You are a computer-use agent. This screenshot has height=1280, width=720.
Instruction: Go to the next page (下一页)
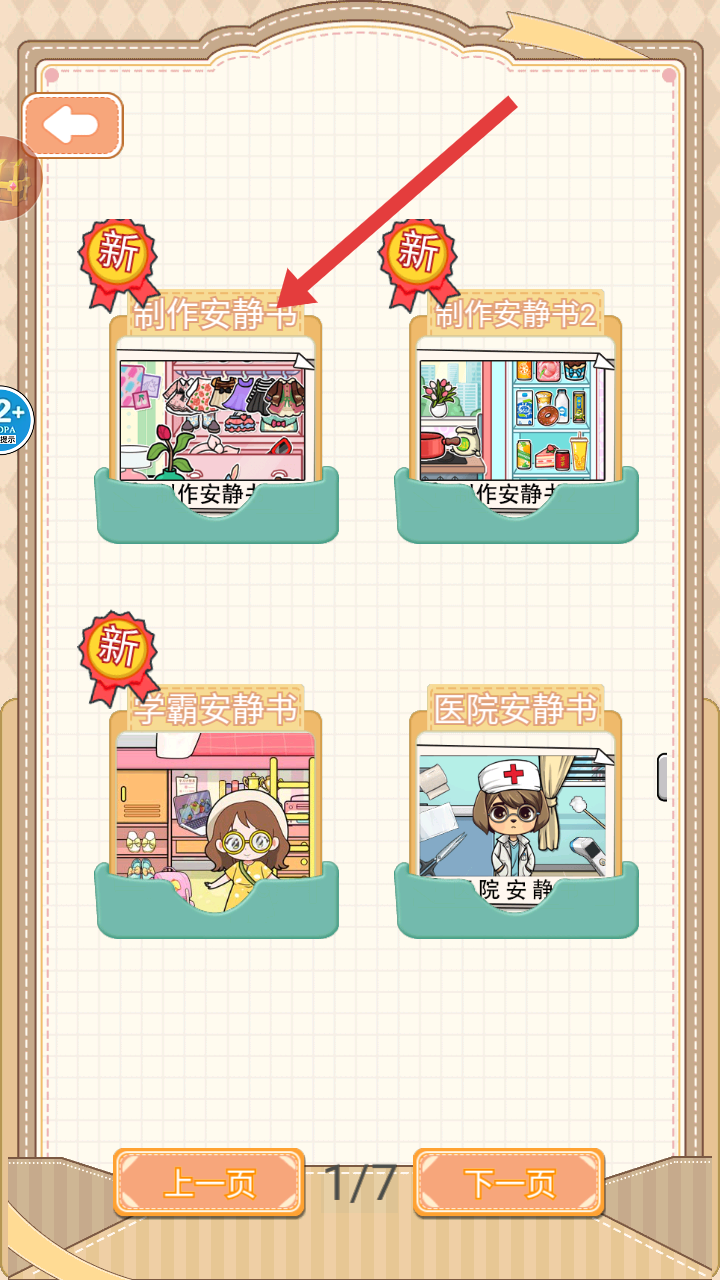coord(509,1183)
